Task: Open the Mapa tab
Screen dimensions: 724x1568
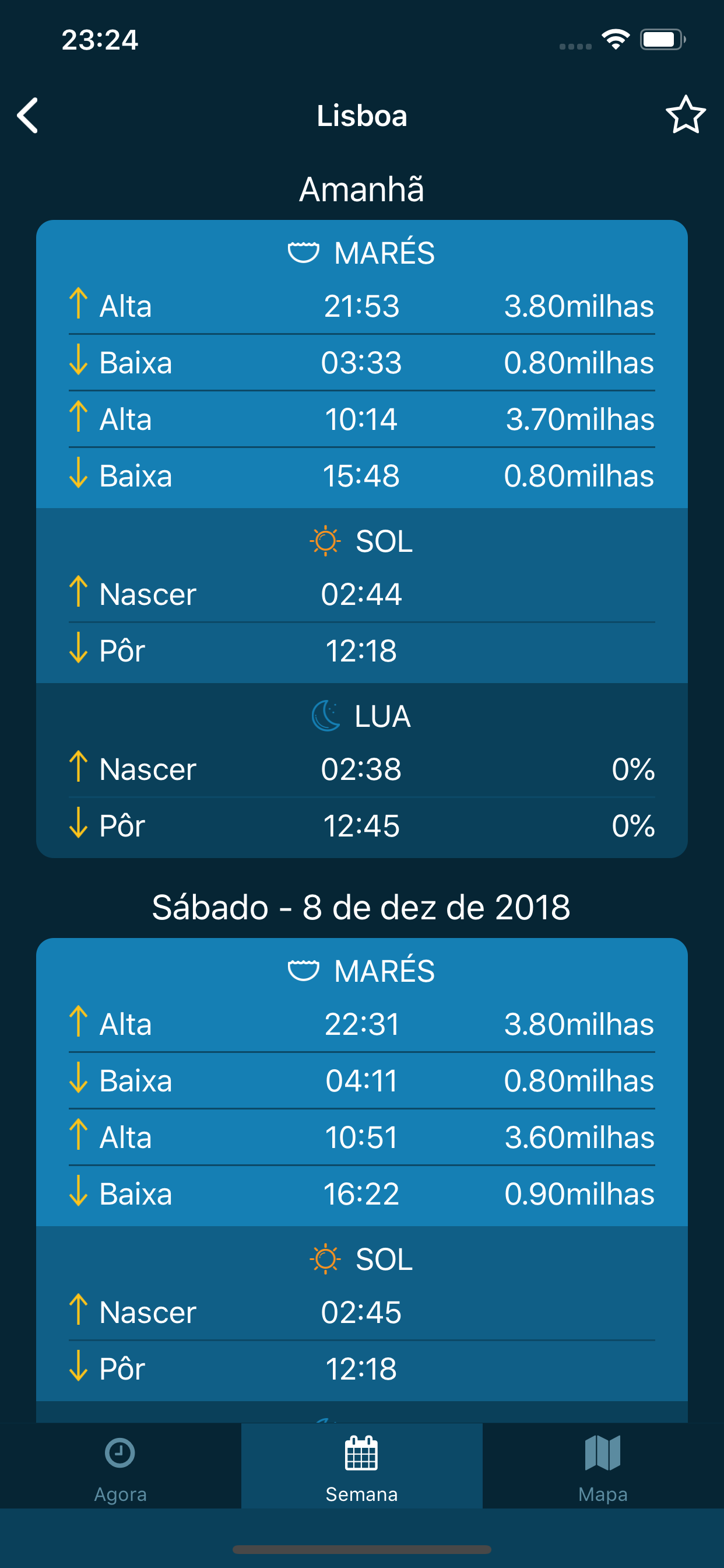Action: (603, 1466)
